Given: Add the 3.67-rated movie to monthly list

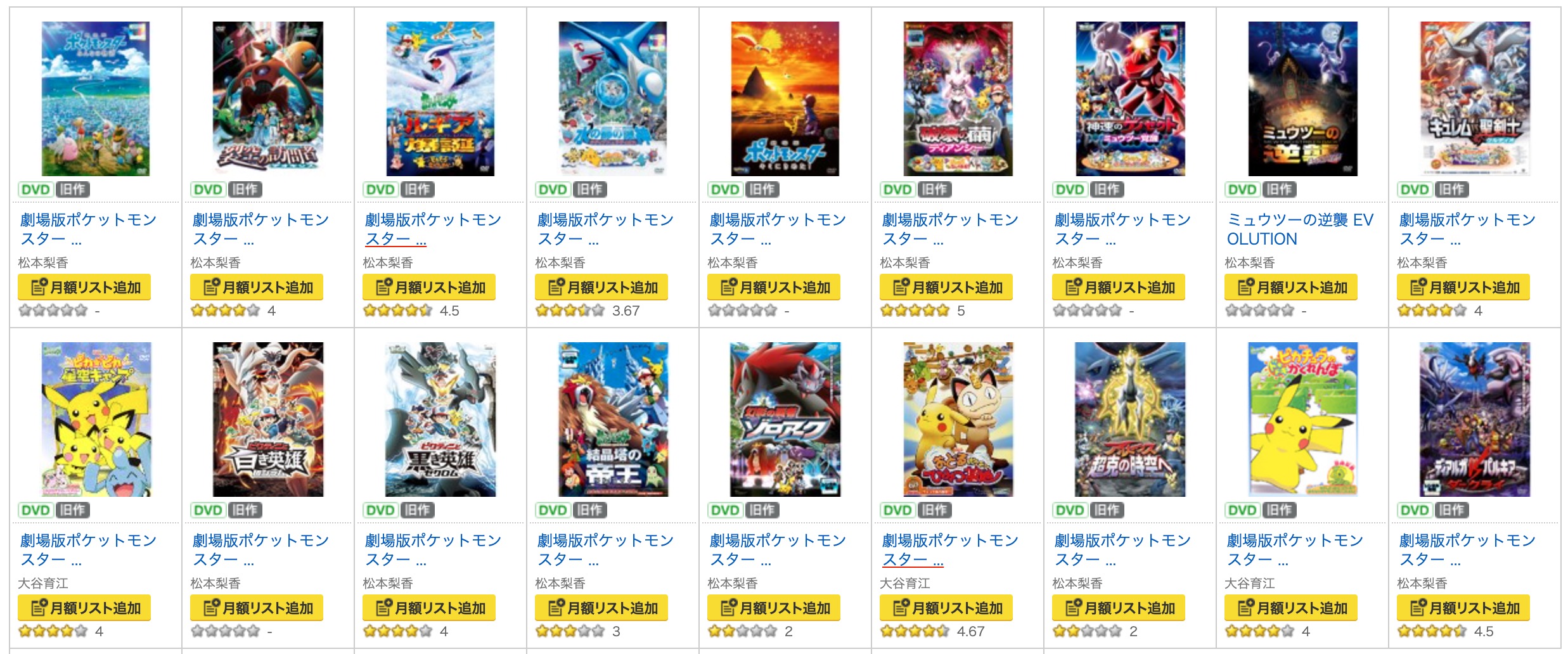Looking at the screenshot, I should [601, 287].
